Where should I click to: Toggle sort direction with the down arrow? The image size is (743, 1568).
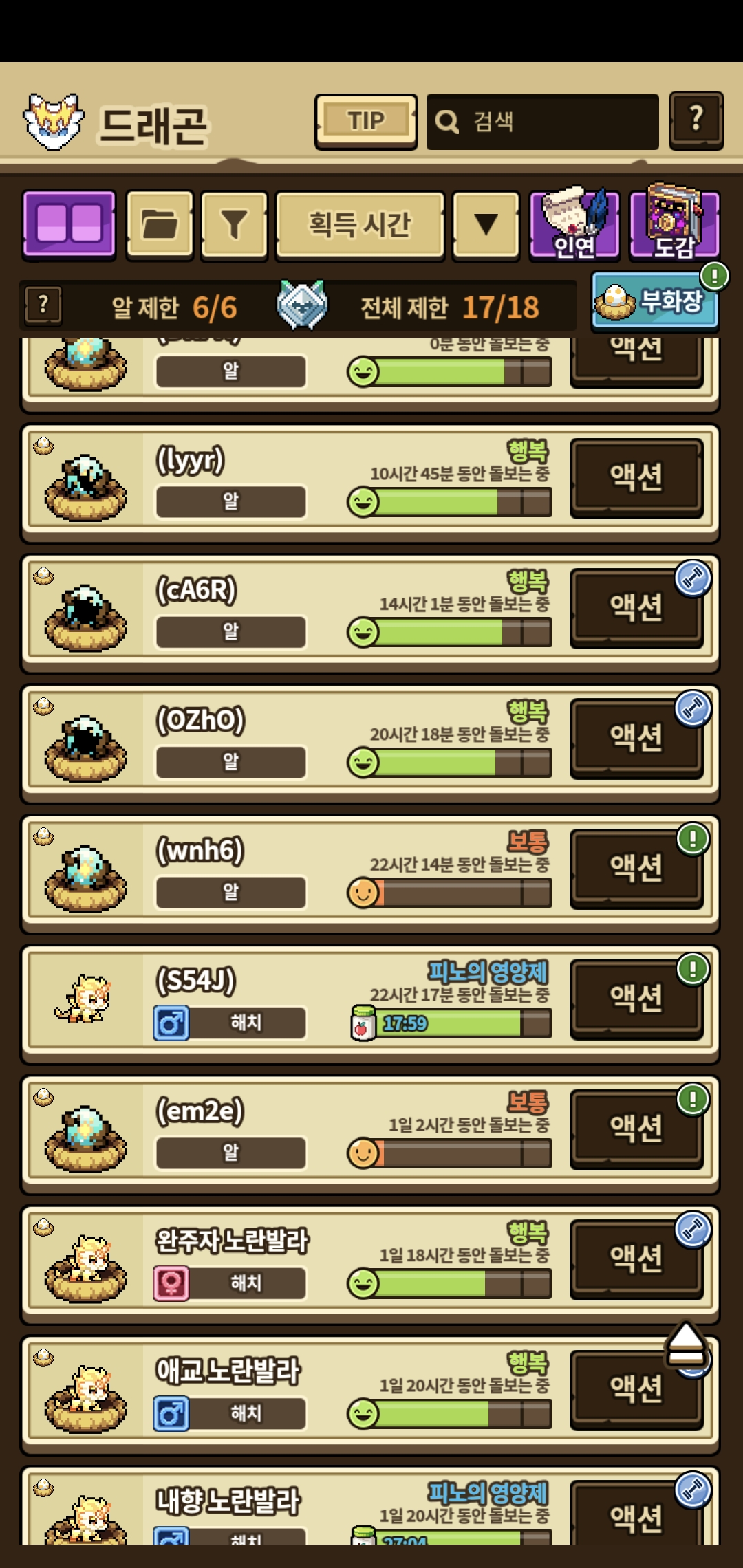tap(486, 224)
